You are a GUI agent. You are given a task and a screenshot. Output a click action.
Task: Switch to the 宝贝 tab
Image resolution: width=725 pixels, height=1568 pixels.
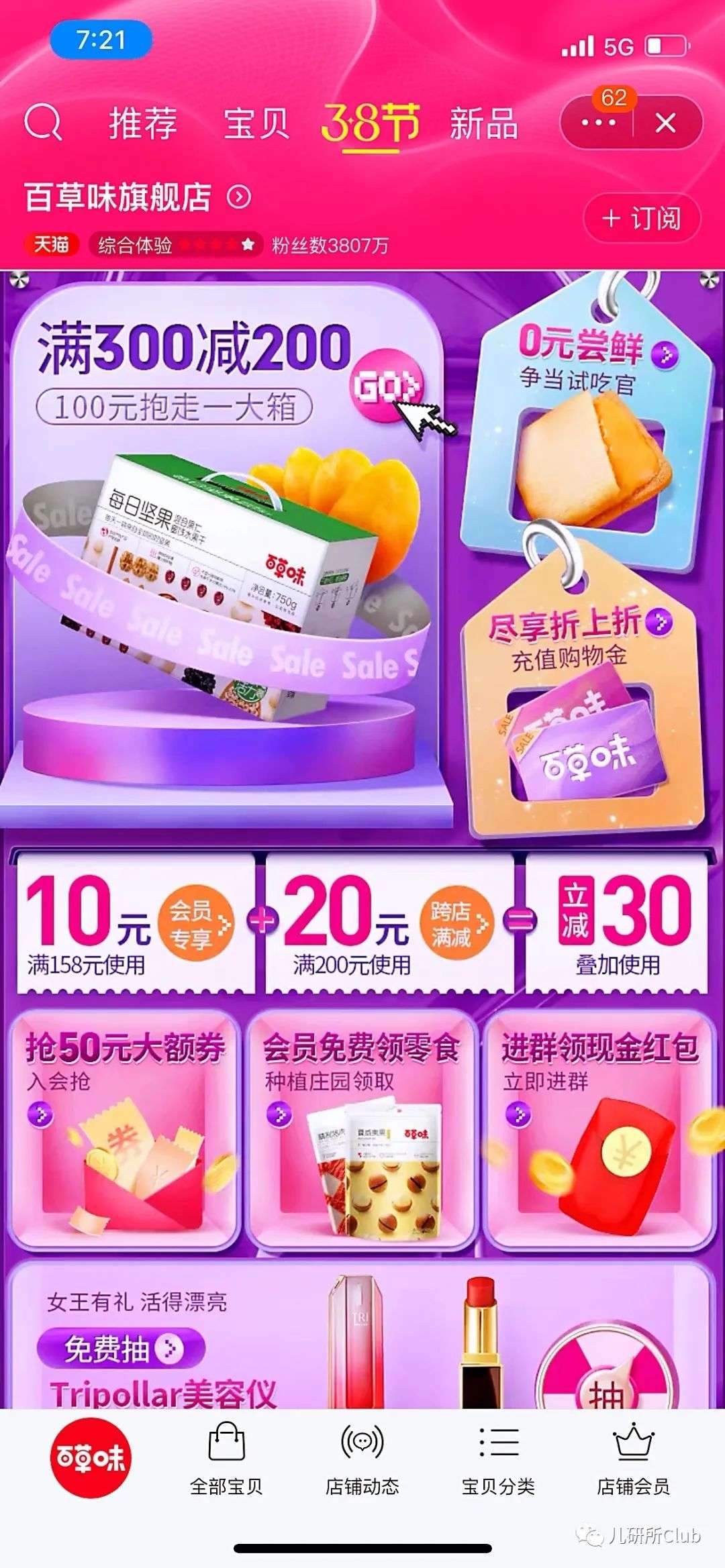click(x=256, y=123)
